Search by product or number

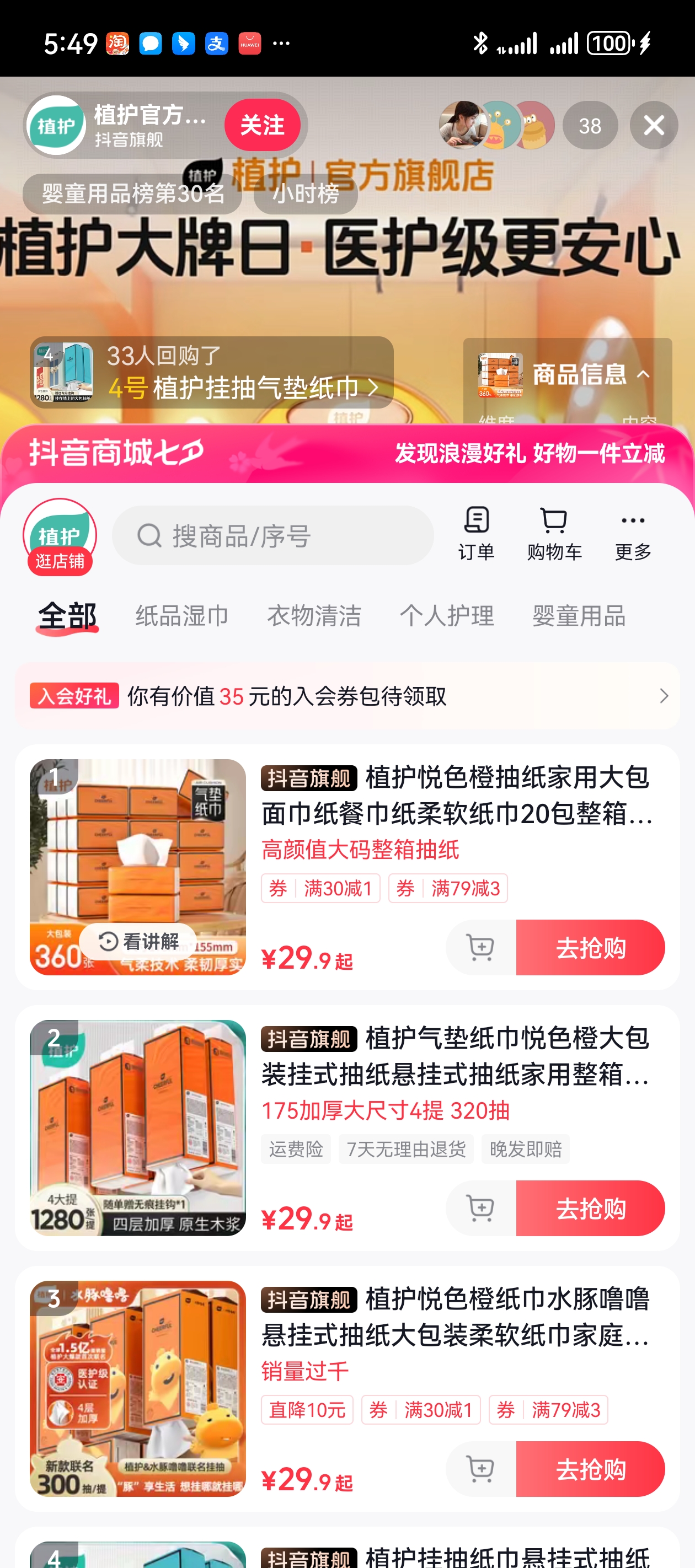point(273,536)
